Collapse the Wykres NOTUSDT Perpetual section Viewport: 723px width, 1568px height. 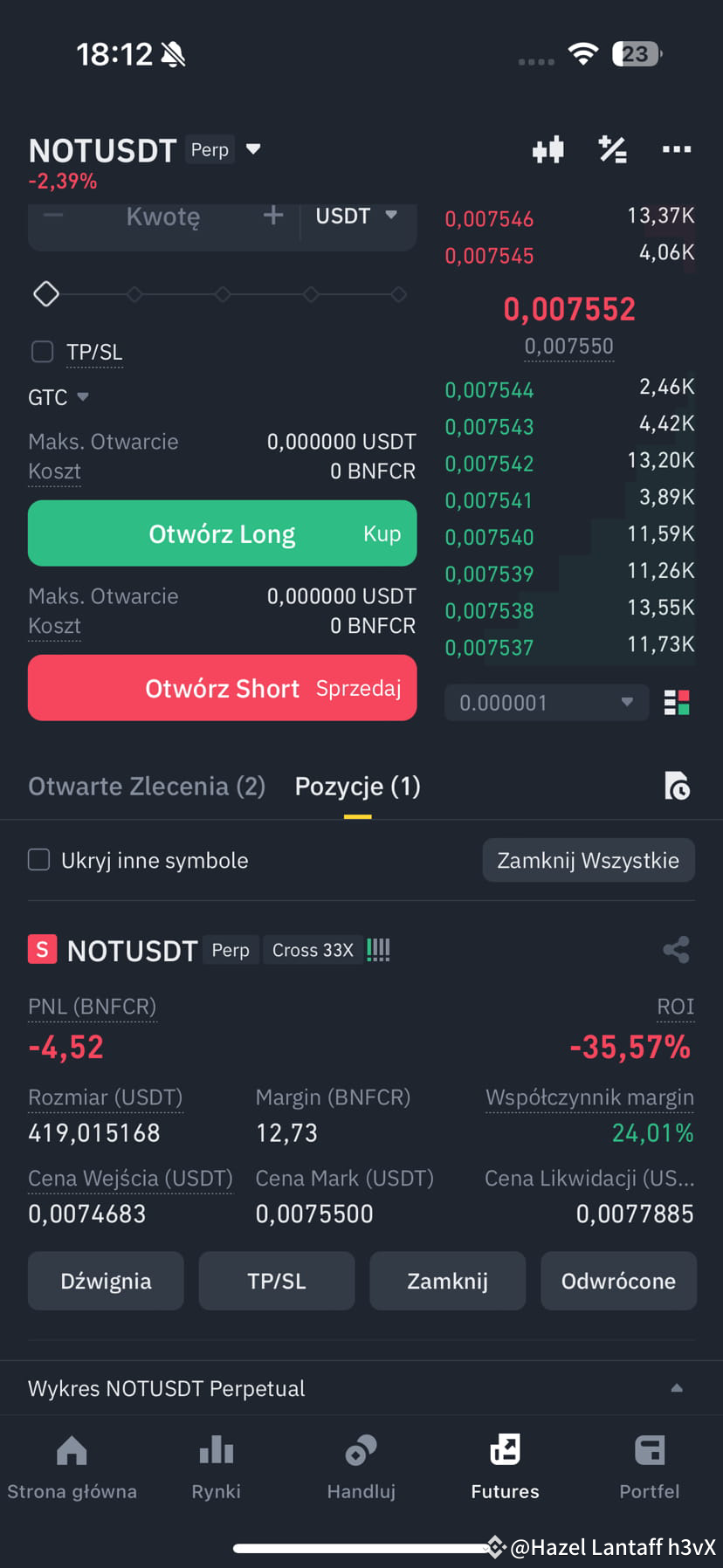tap(678, 1387)
